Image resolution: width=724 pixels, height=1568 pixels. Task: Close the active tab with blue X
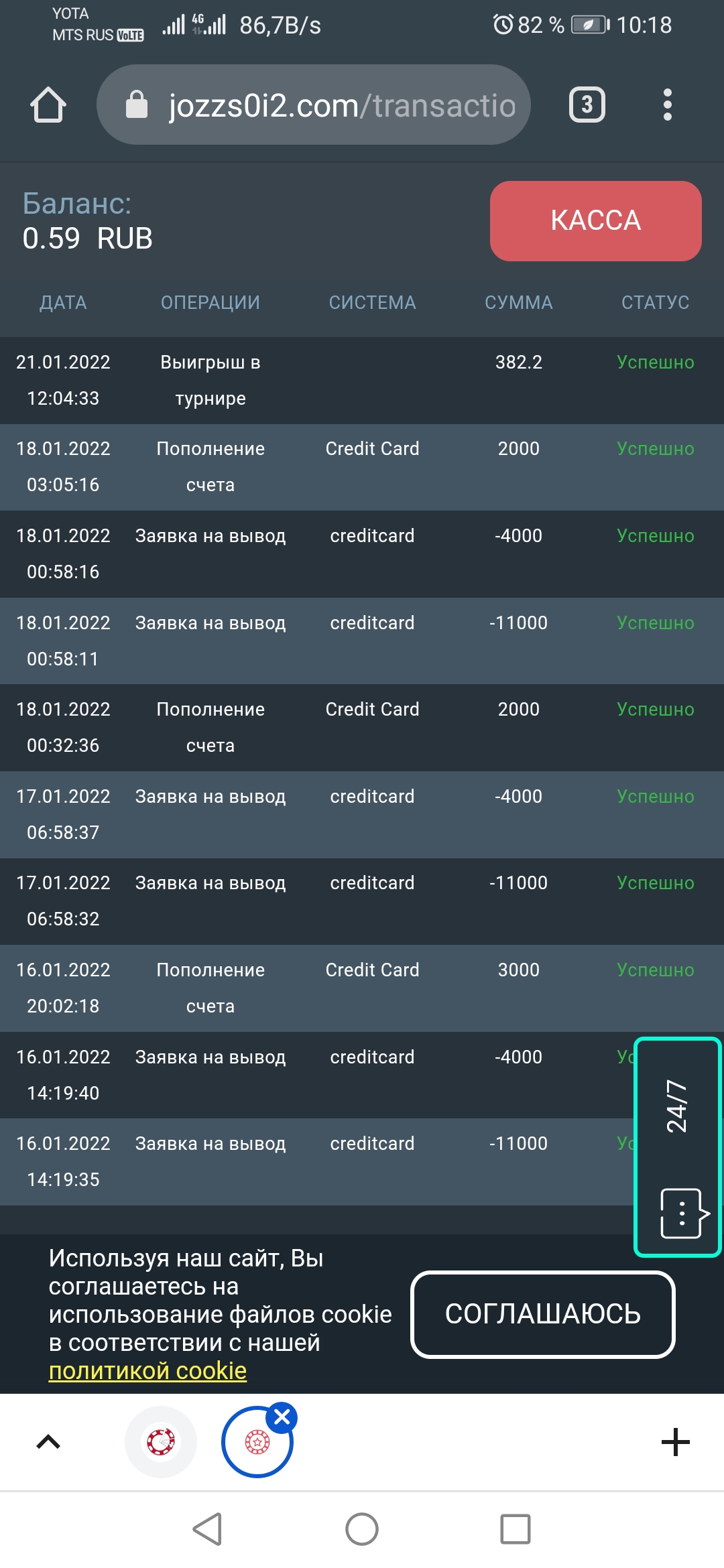282,1417
